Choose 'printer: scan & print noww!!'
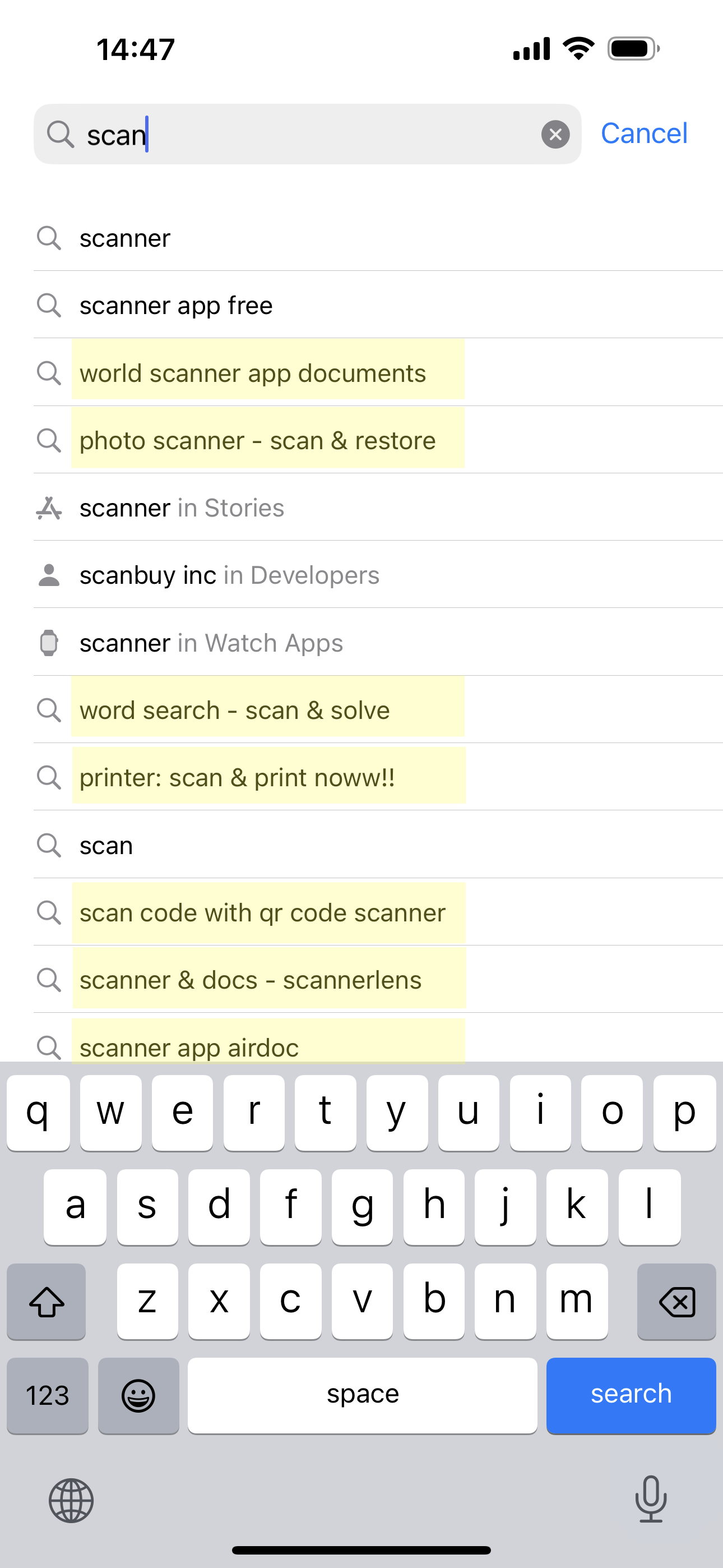The width and height of the screenshot is (723, 1568). tap(378, 777)
